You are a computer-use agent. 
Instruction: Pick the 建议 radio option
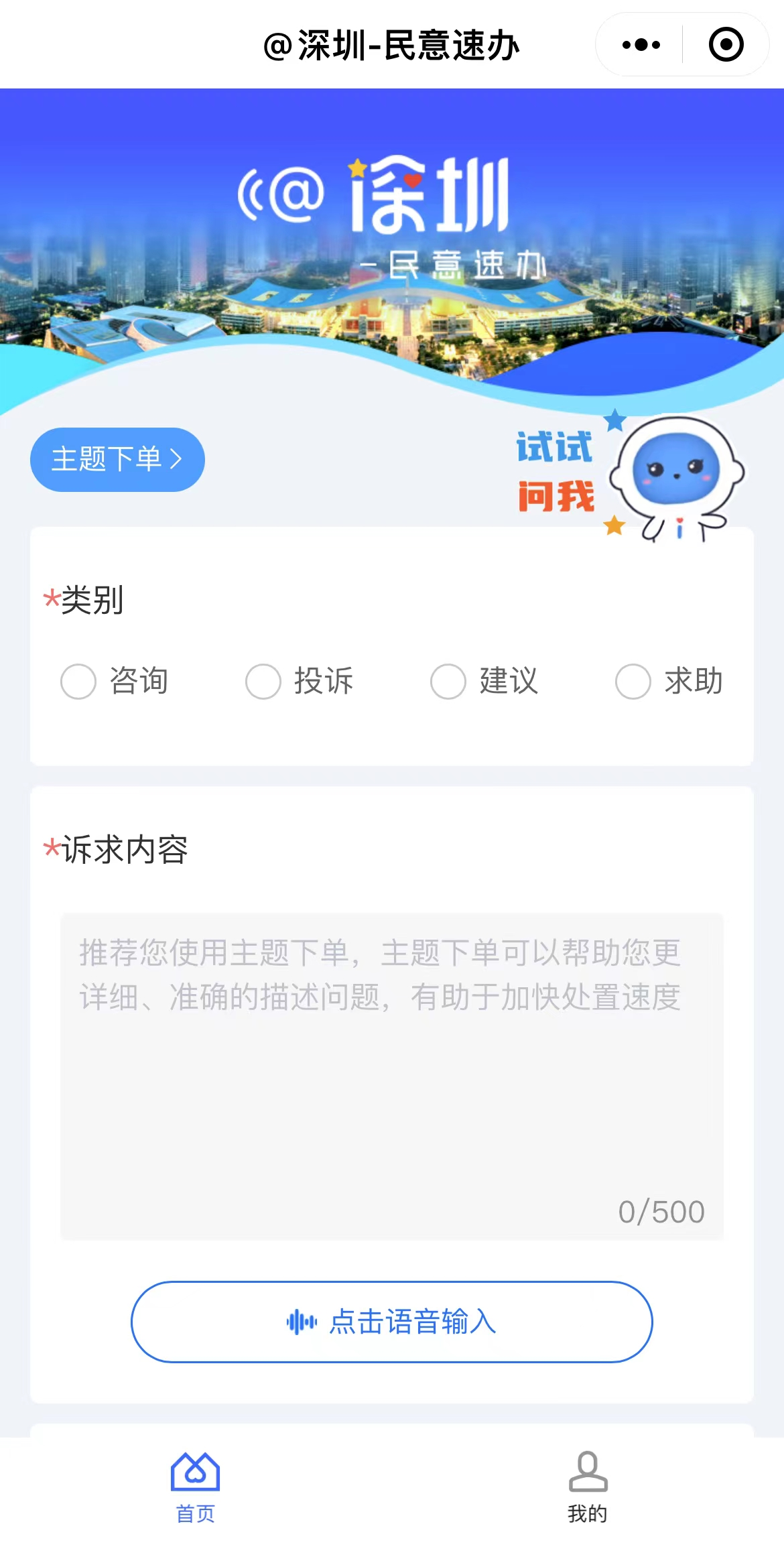[x=448, y=682]
